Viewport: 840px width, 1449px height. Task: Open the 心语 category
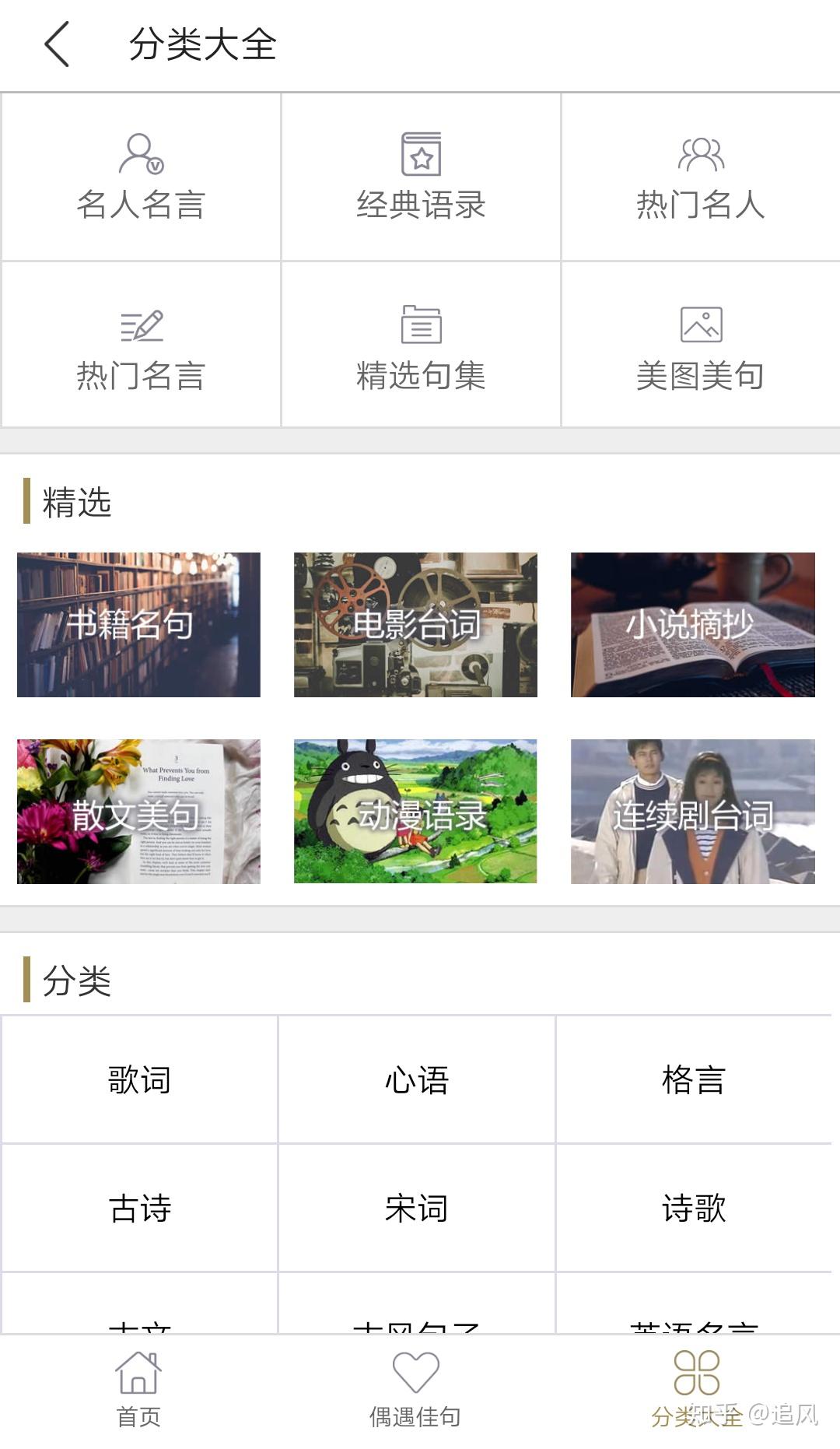417,1079
